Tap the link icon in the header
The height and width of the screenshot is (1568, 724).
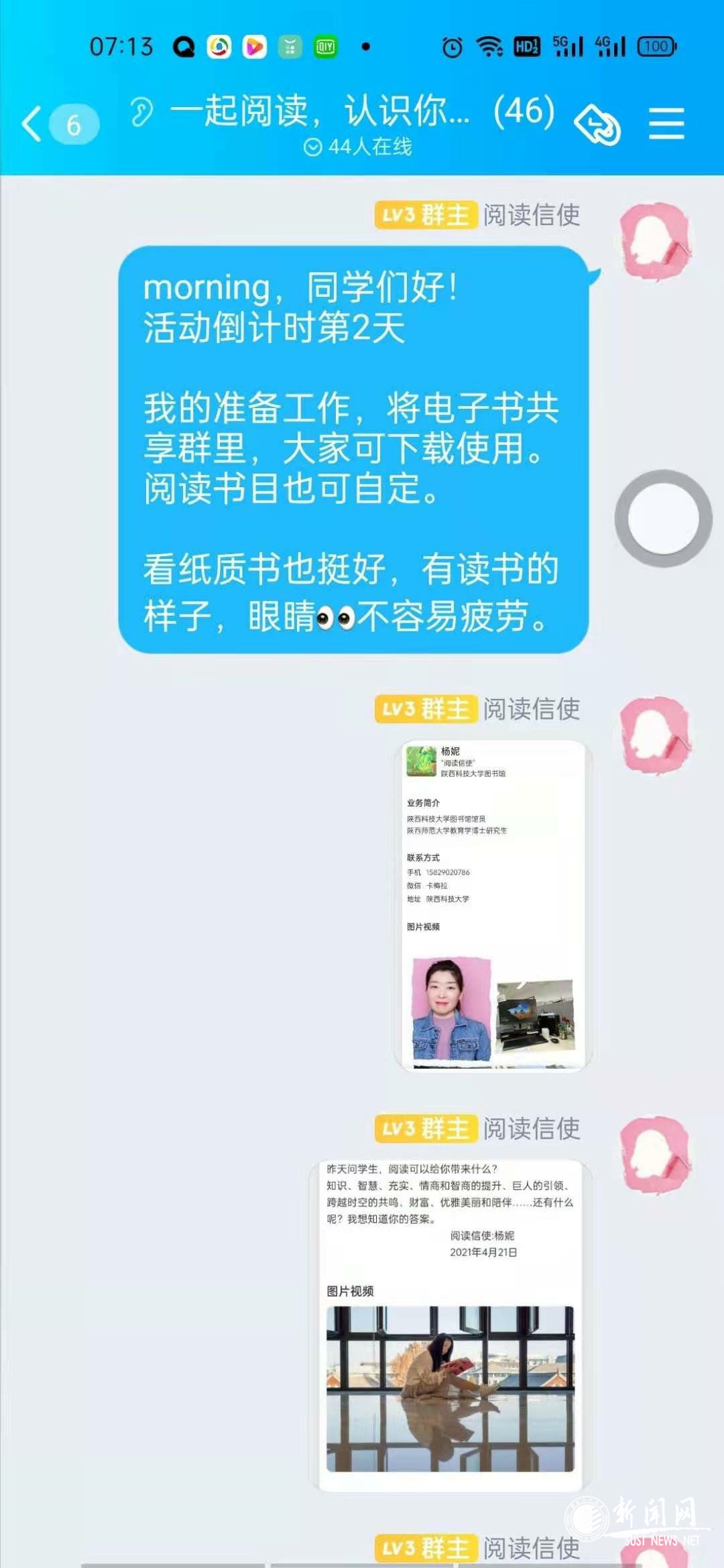[597, 125]
